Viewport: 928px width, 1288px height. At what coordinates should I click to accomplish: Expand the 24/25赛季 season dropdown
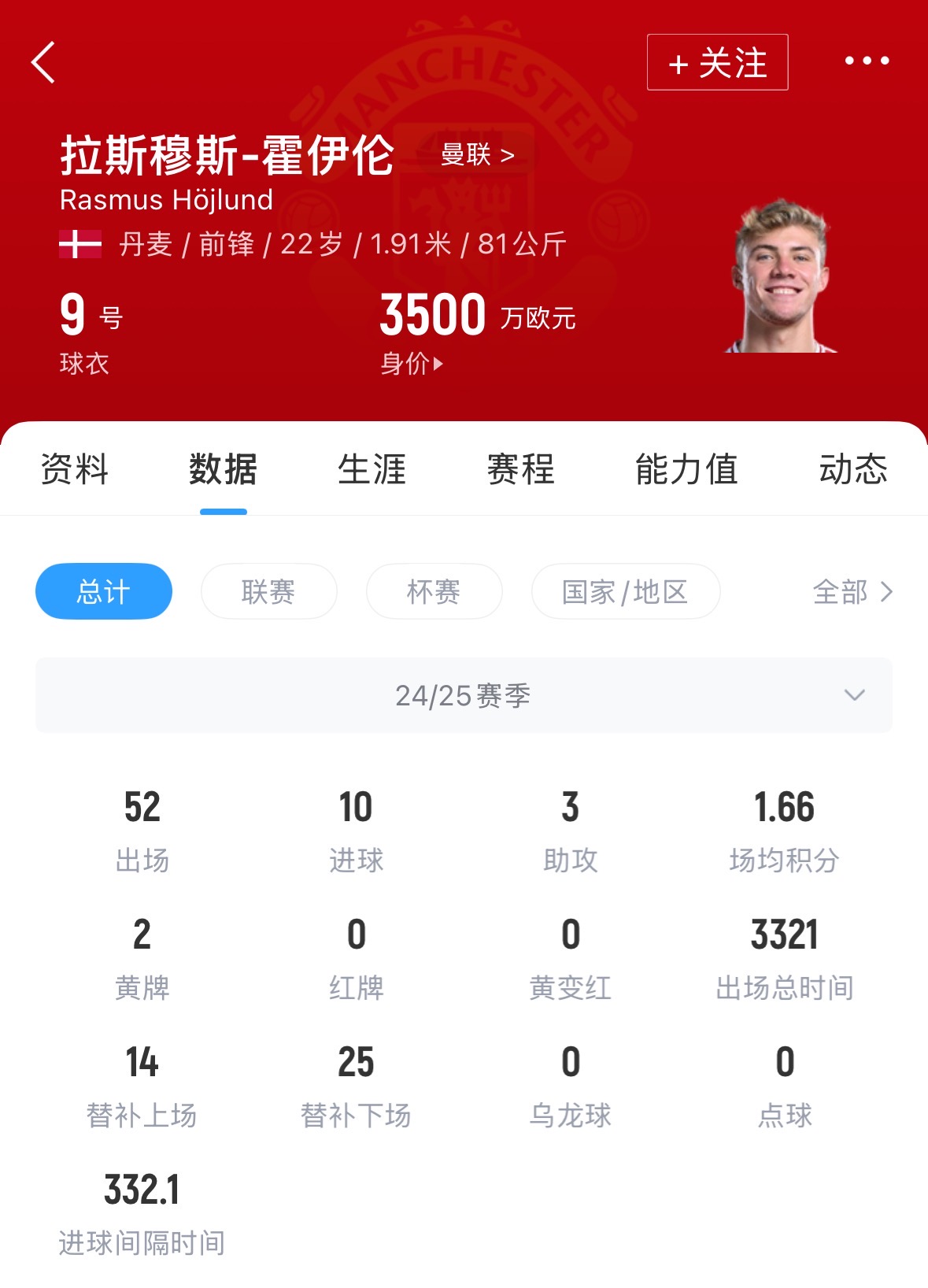click(464, 695)
